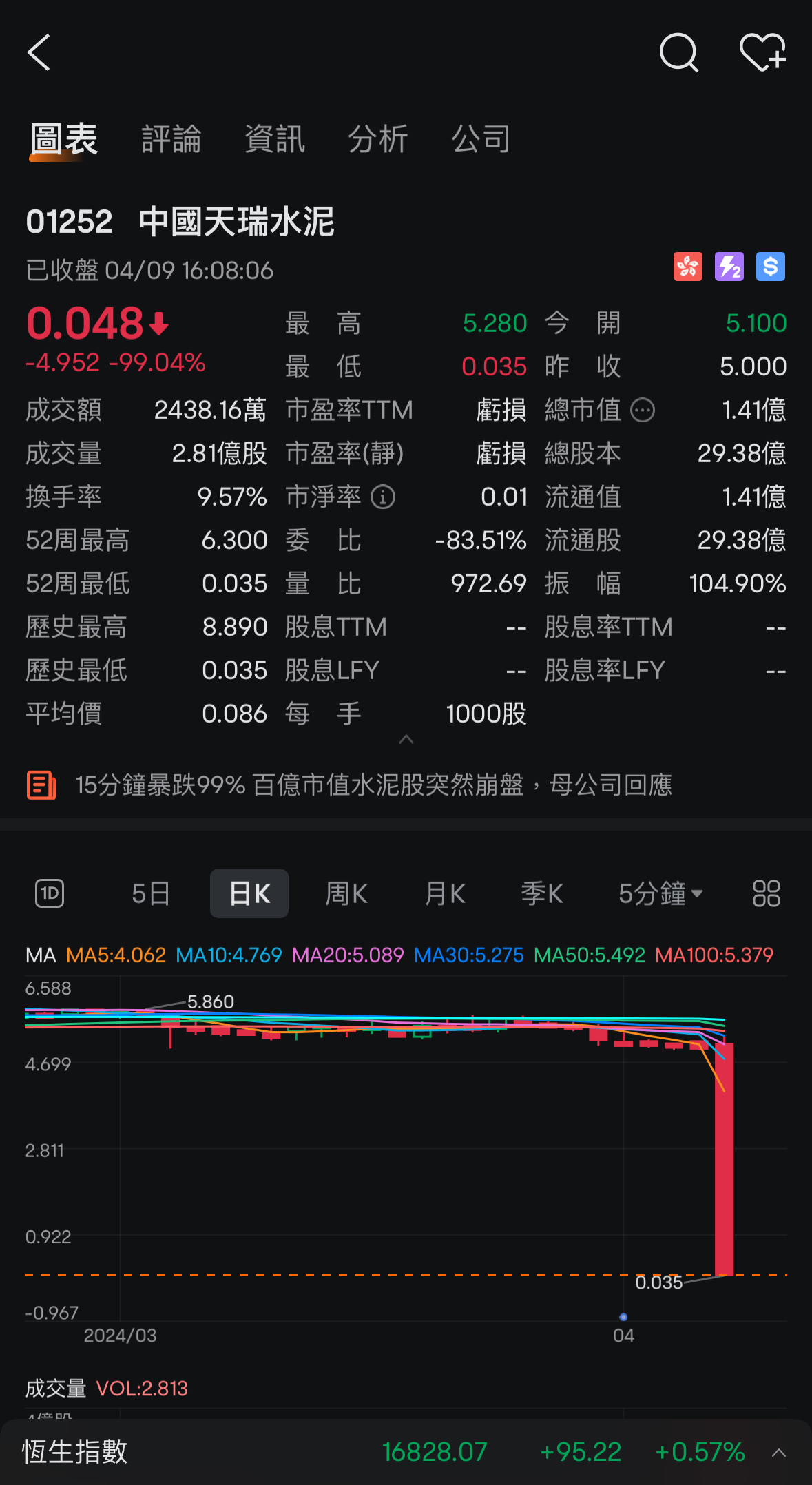
Task: Select the 1D chart view
Action: tap(50, 893)
